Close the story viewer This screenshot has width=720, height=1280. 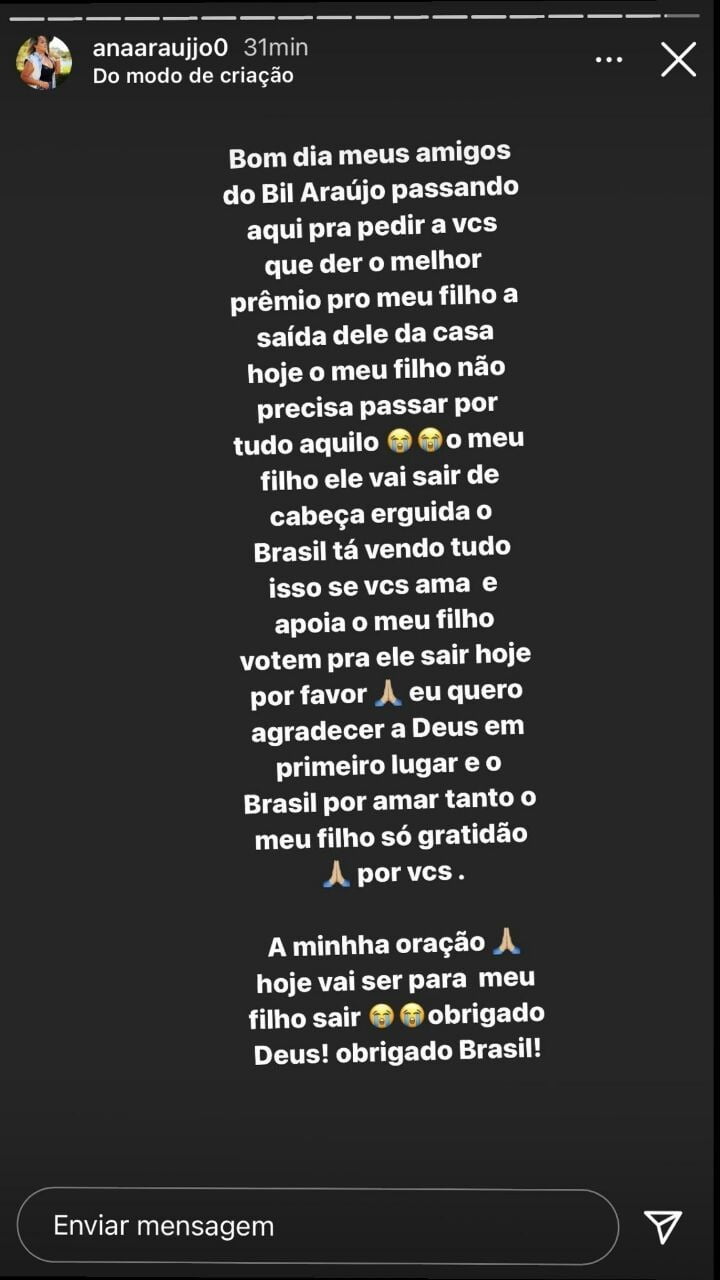coord(678,60)
